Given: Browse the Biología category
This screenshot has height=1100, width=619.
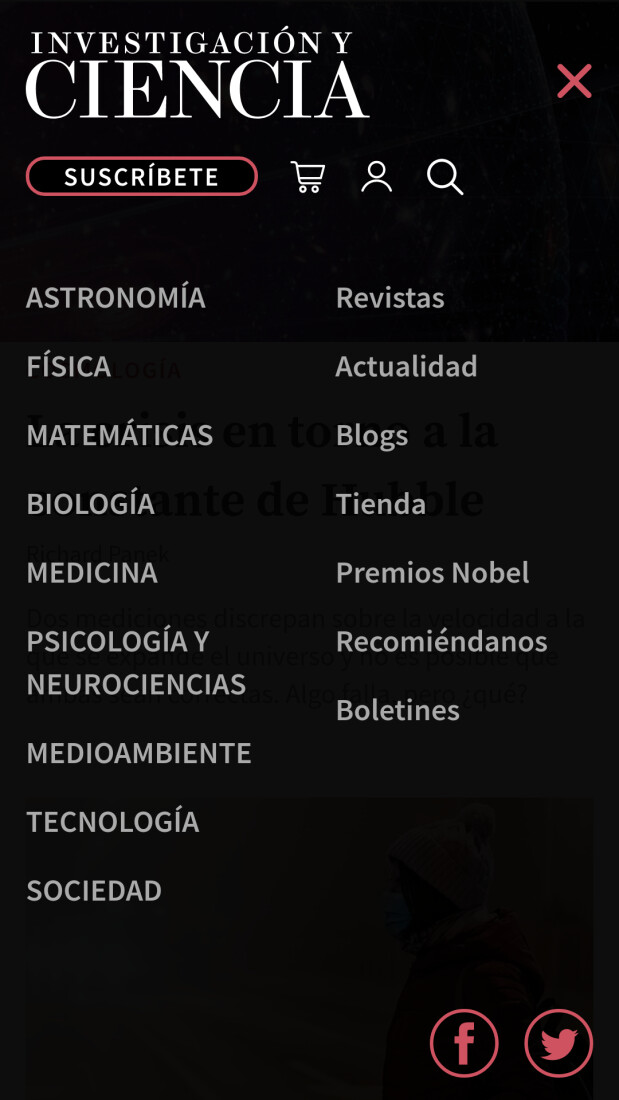Looking at the screenshot, I should [x=91, y=504].
